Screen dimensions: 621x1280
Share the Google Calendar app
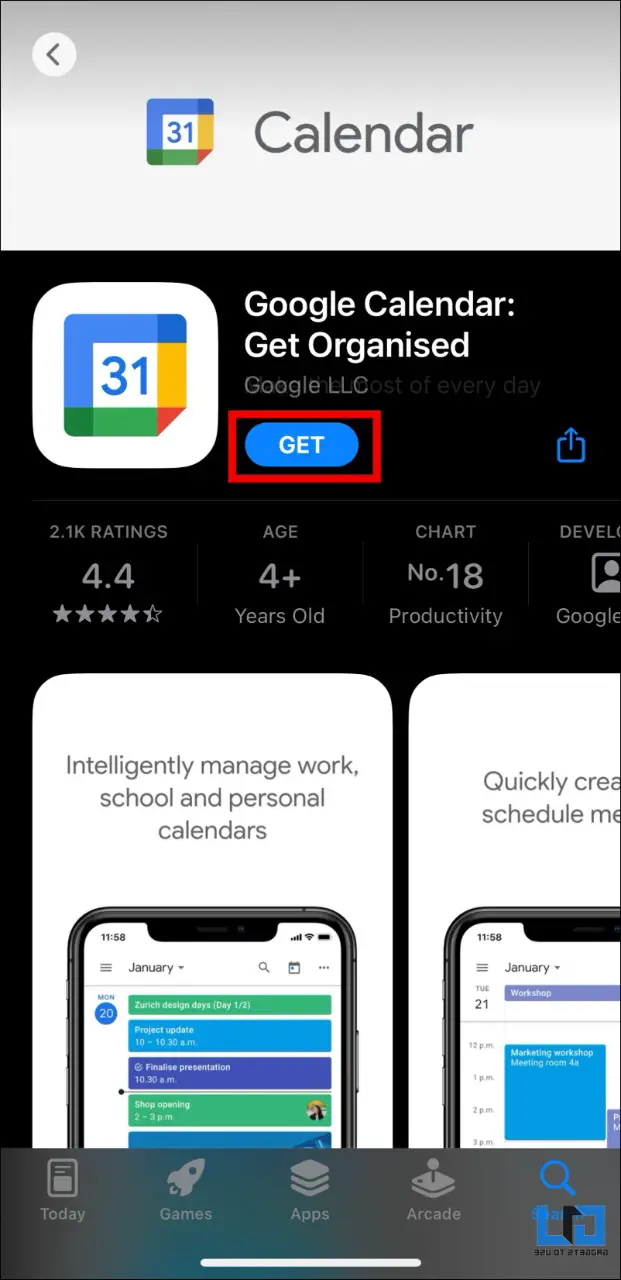[570, 445]
